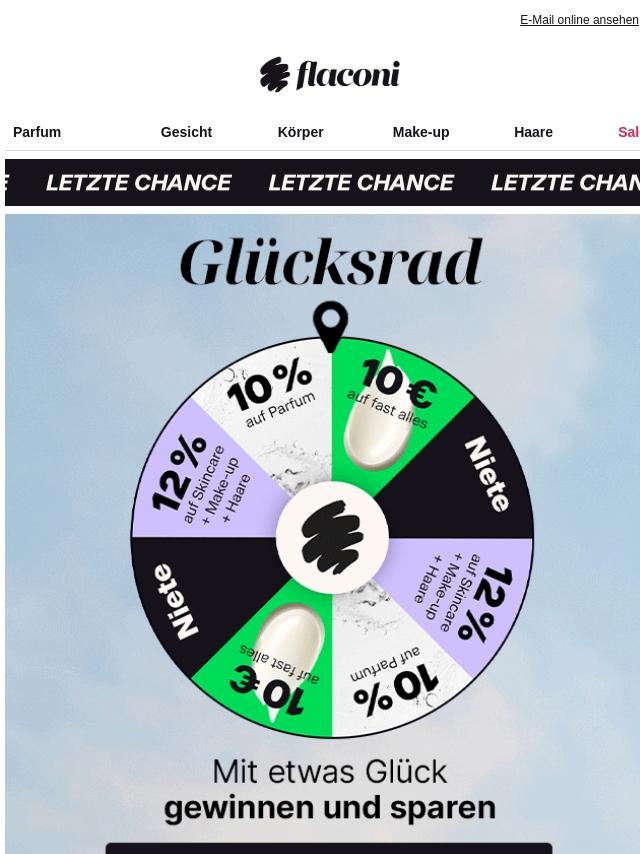Select the Make-up category
The height and width of the screenshot is (854, 640).
click(x=420, y=132)
